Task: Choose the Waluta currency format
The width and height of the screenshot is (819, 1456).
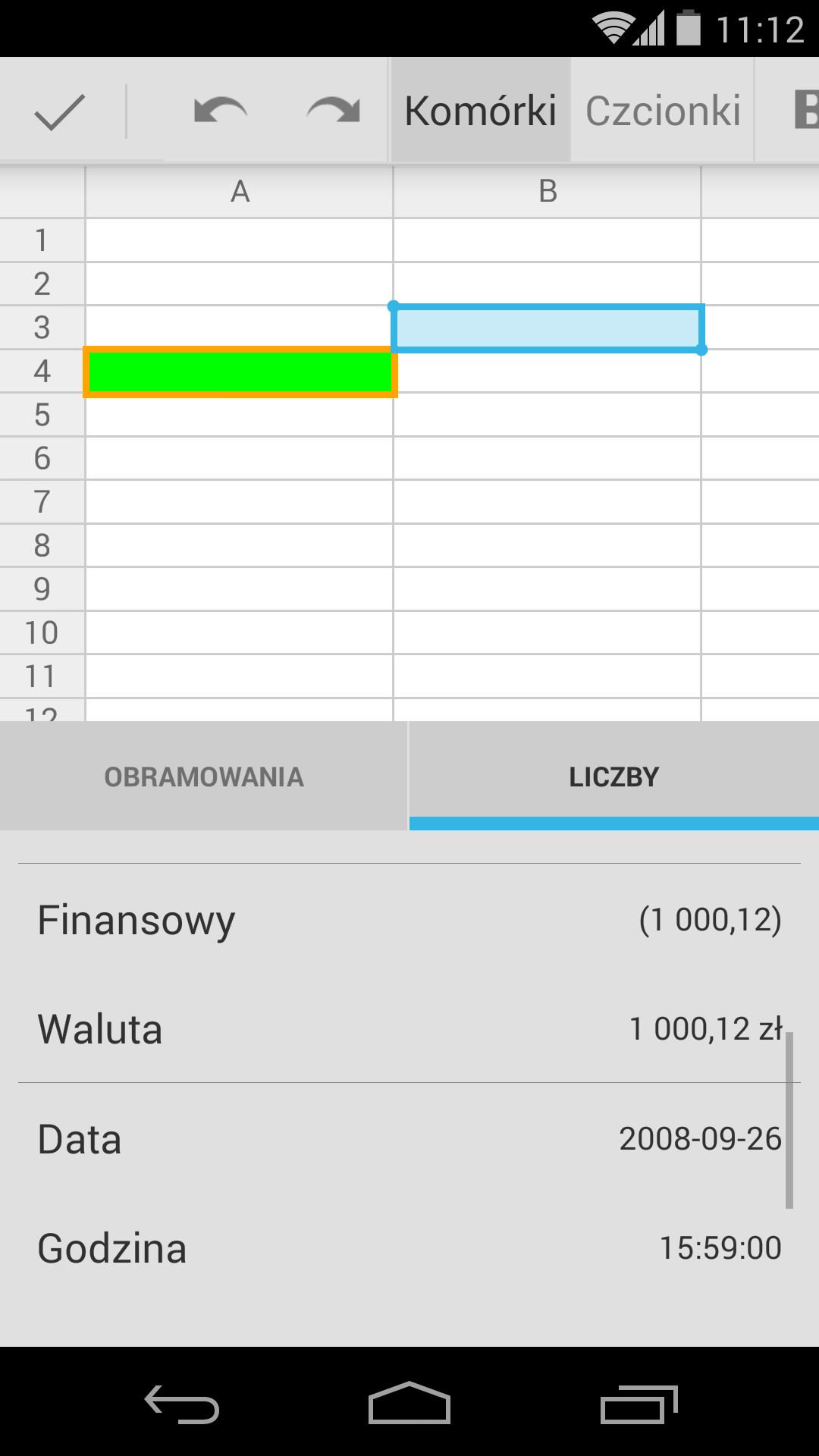Action: tap(409, 1028)
